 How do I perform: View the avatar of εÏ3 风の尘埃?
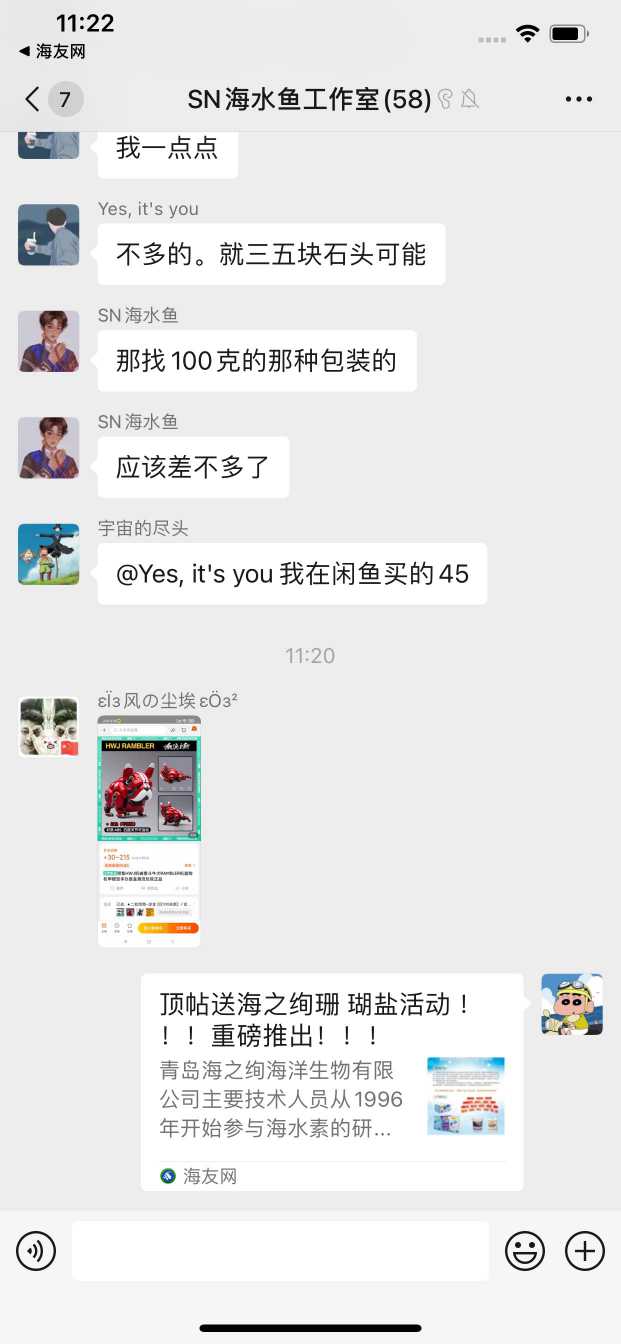click(x=48, y=727)
